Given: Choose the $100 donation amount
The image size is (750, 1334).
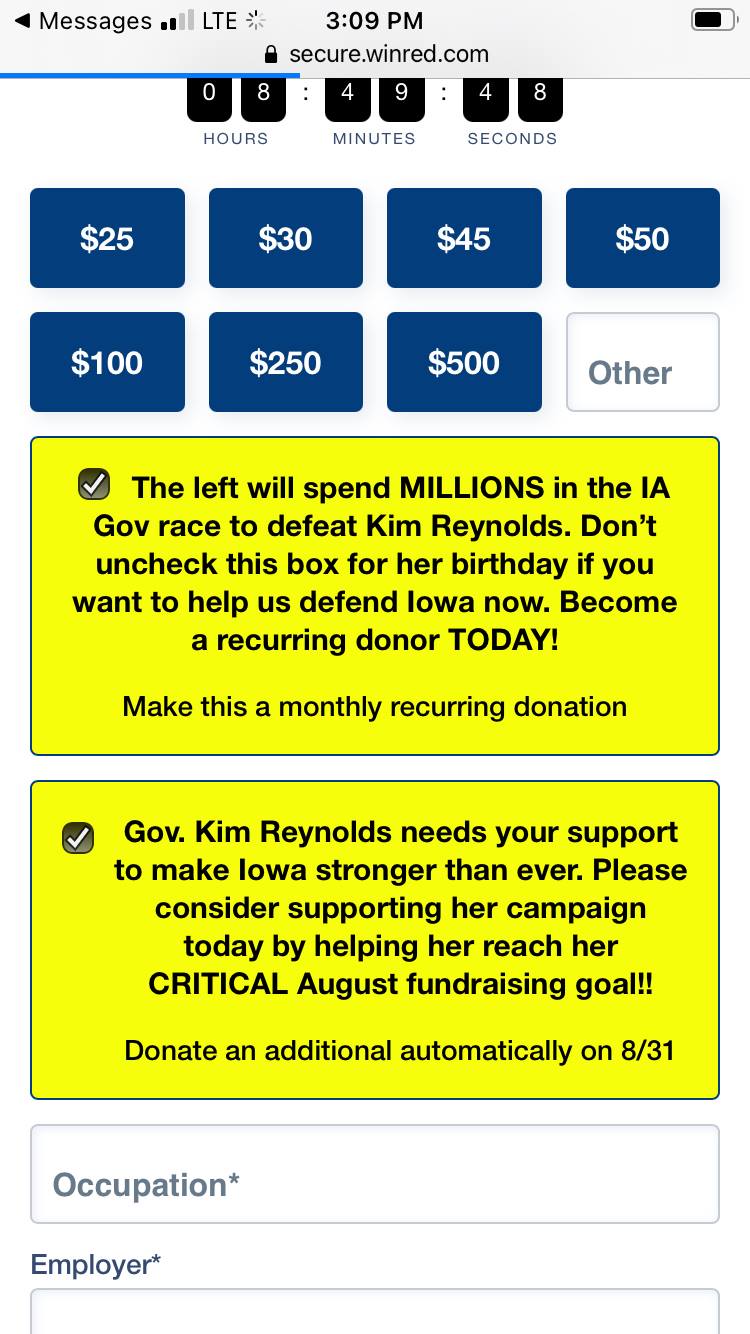Looking at the screenshot, I should point(107,362).
